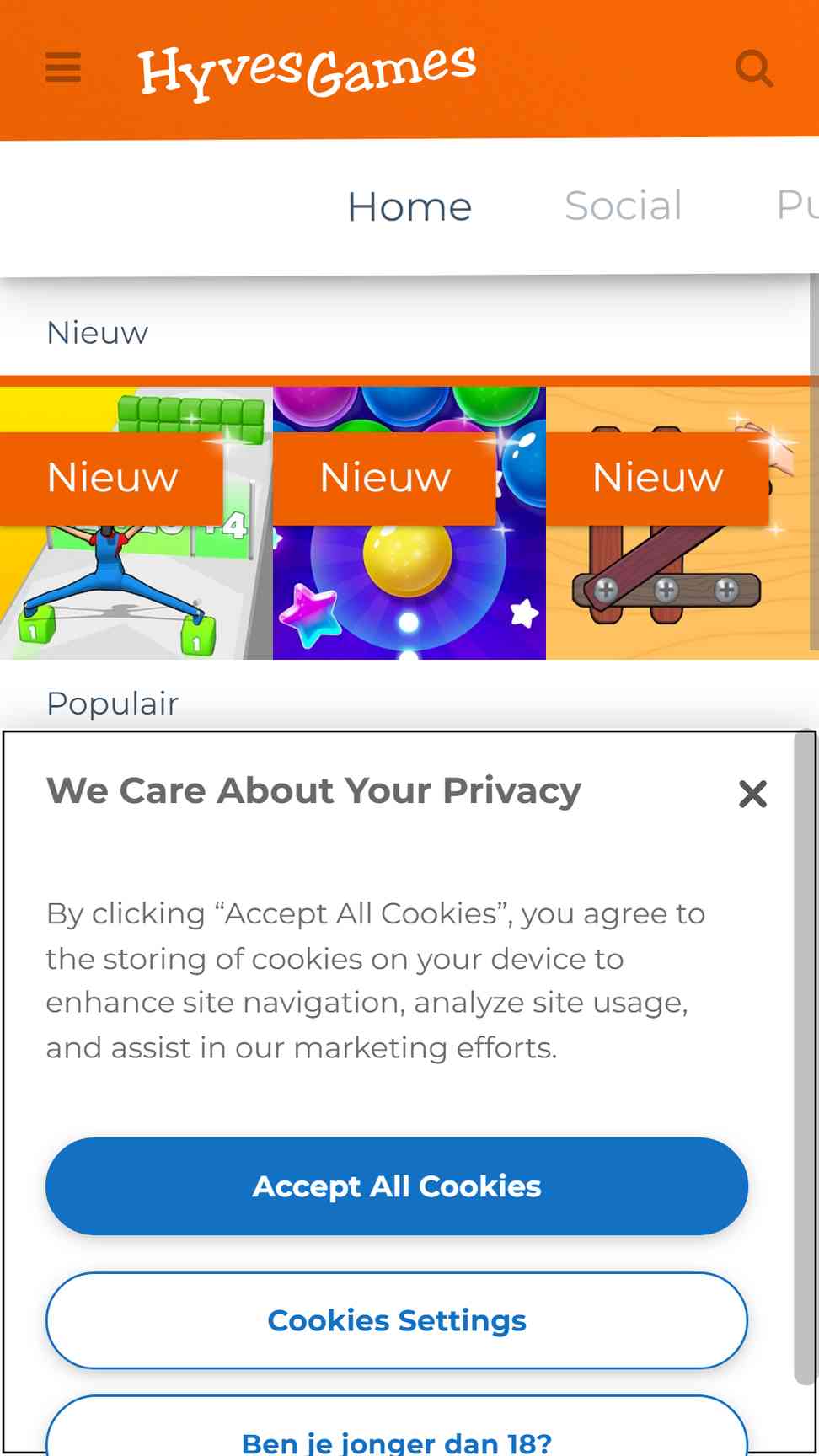
Task: Open Cookies Settings
Action: 397,1320
